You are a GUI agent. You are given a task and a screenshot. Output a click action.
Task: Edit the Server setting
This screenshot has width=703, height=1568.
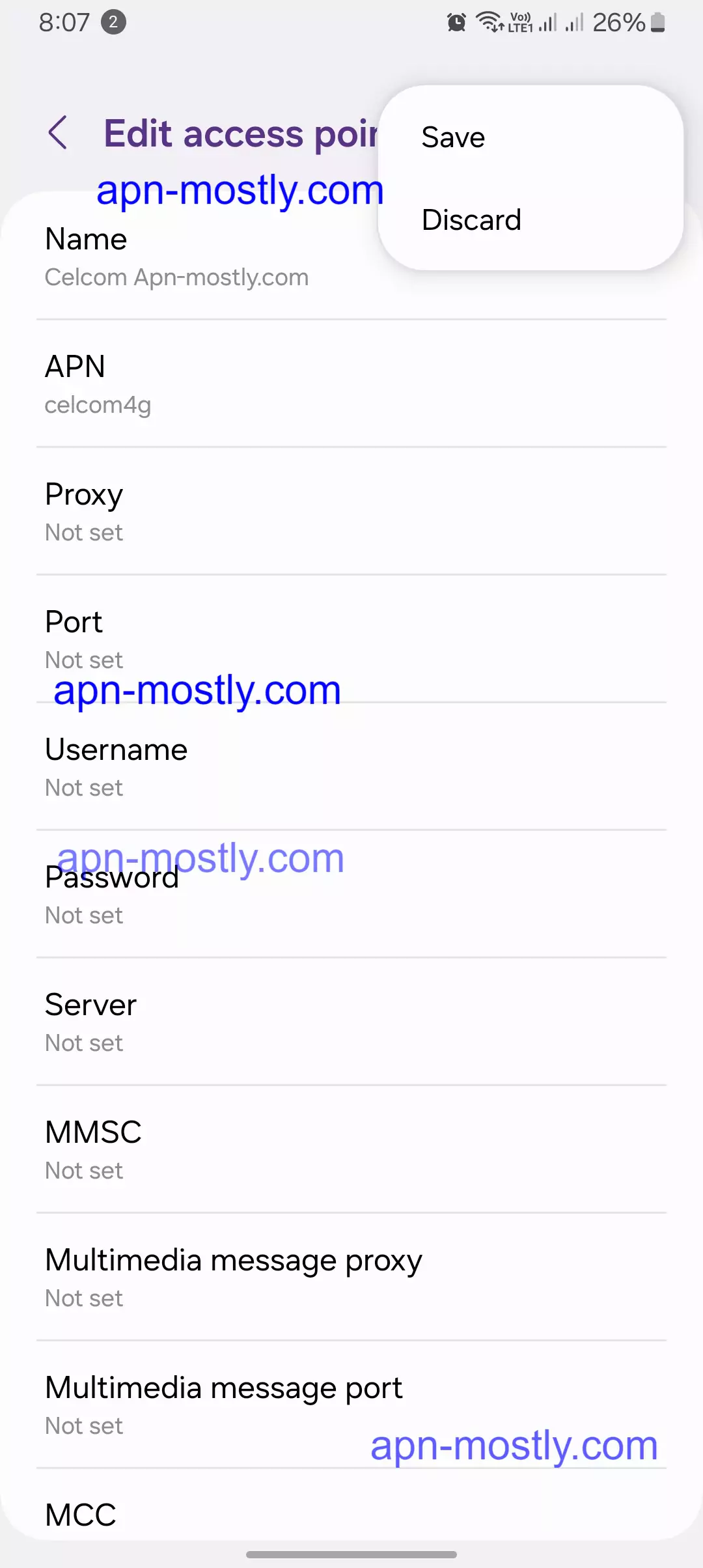351,1022
